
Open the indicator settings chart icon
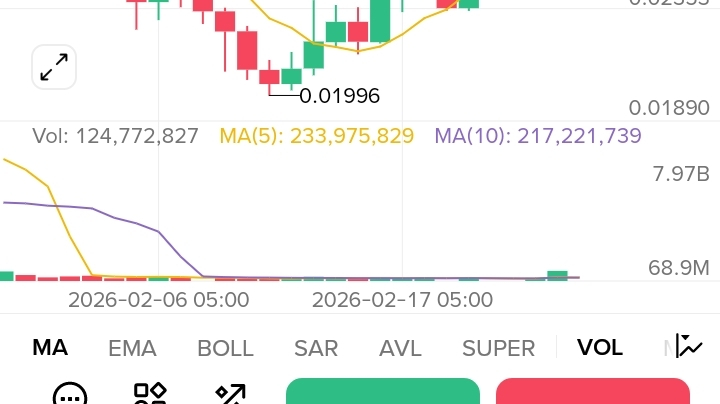[690, 347]
